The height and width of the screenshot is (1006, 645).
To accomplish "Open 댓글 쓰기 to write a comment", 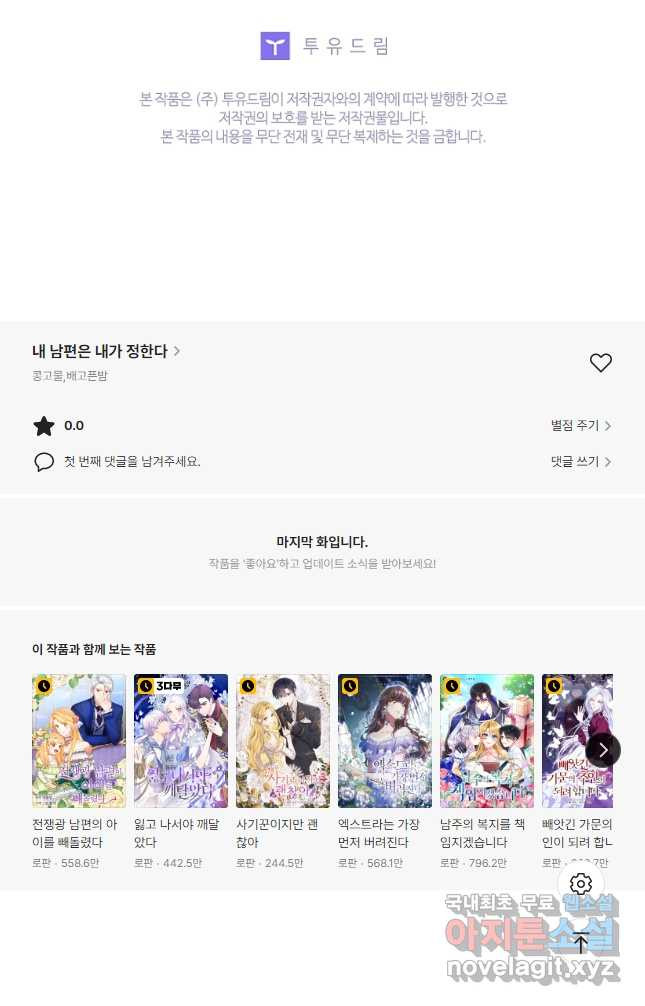I will point(581,462).
